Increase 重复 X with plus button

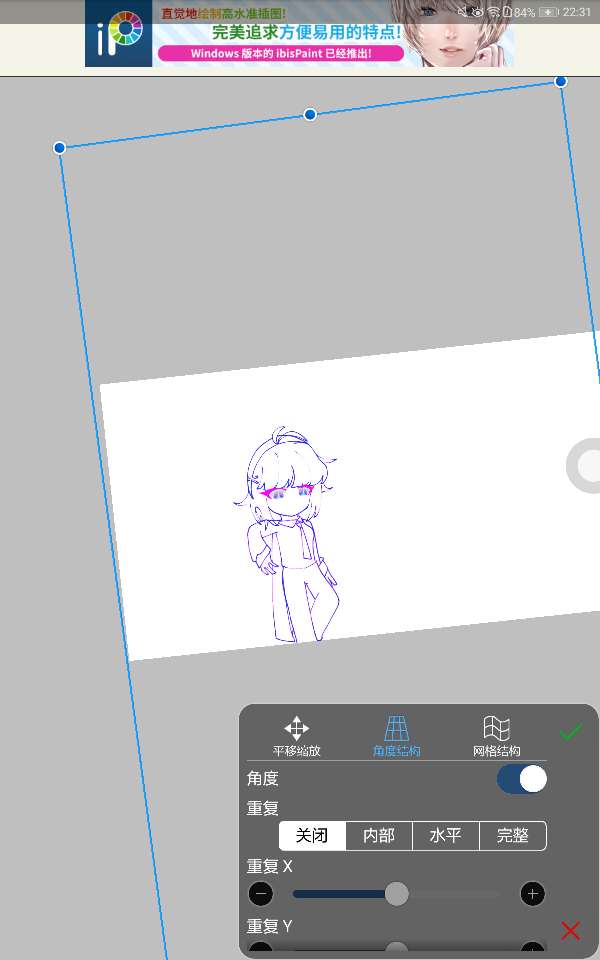pos(533,894)
